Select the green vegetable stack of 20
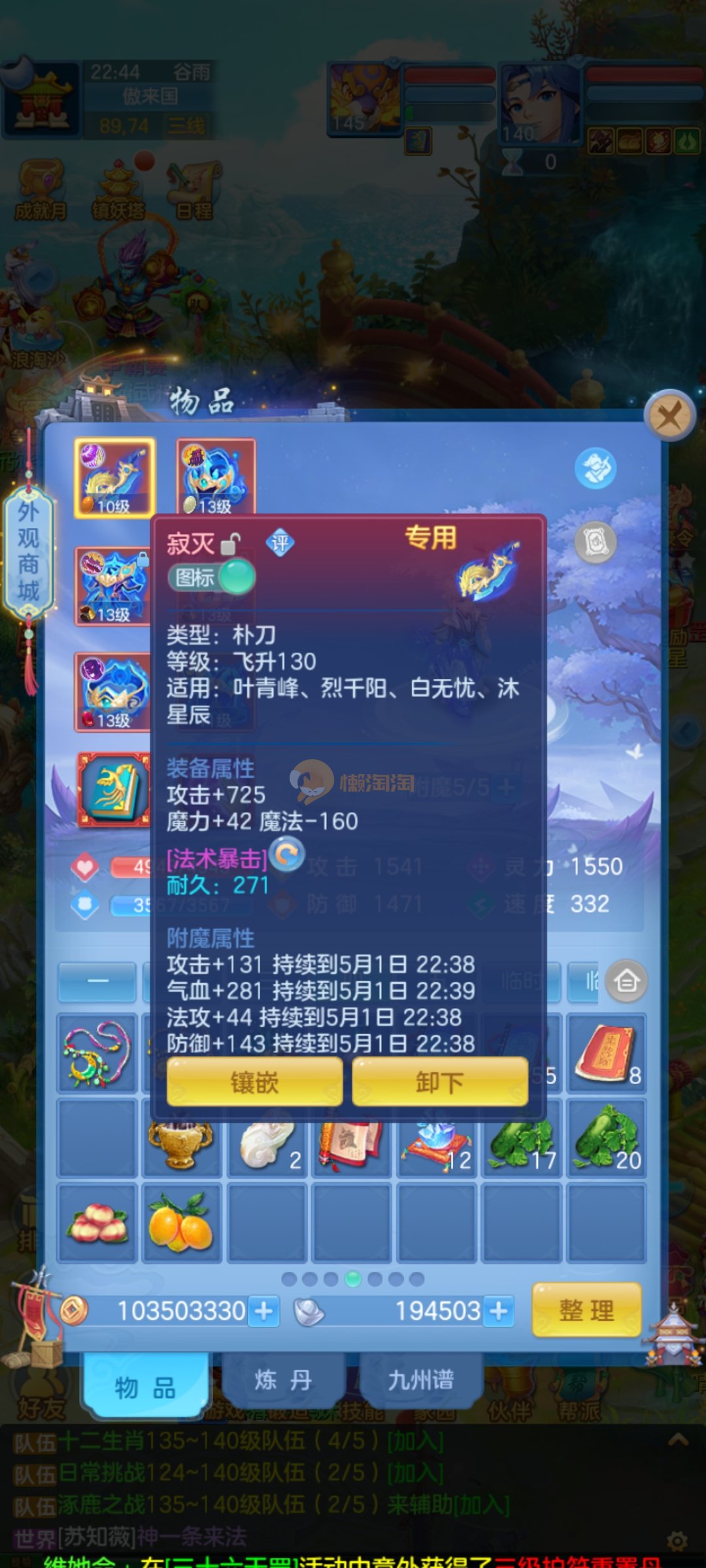Image resolution: width=706 pixels, height=1568 pixels. pyautogui.click(x=606, y=1137)
